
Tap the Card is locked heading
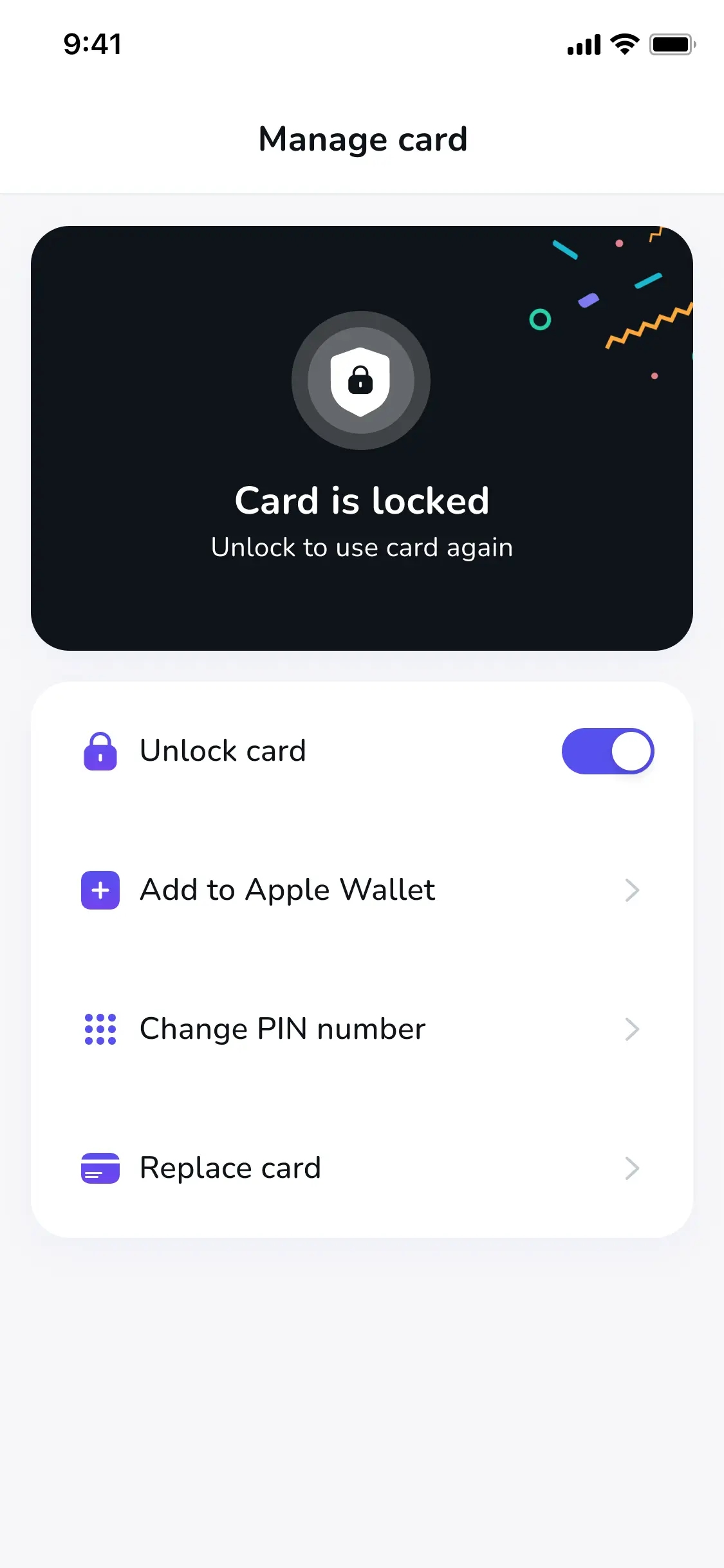click(361, 501)
